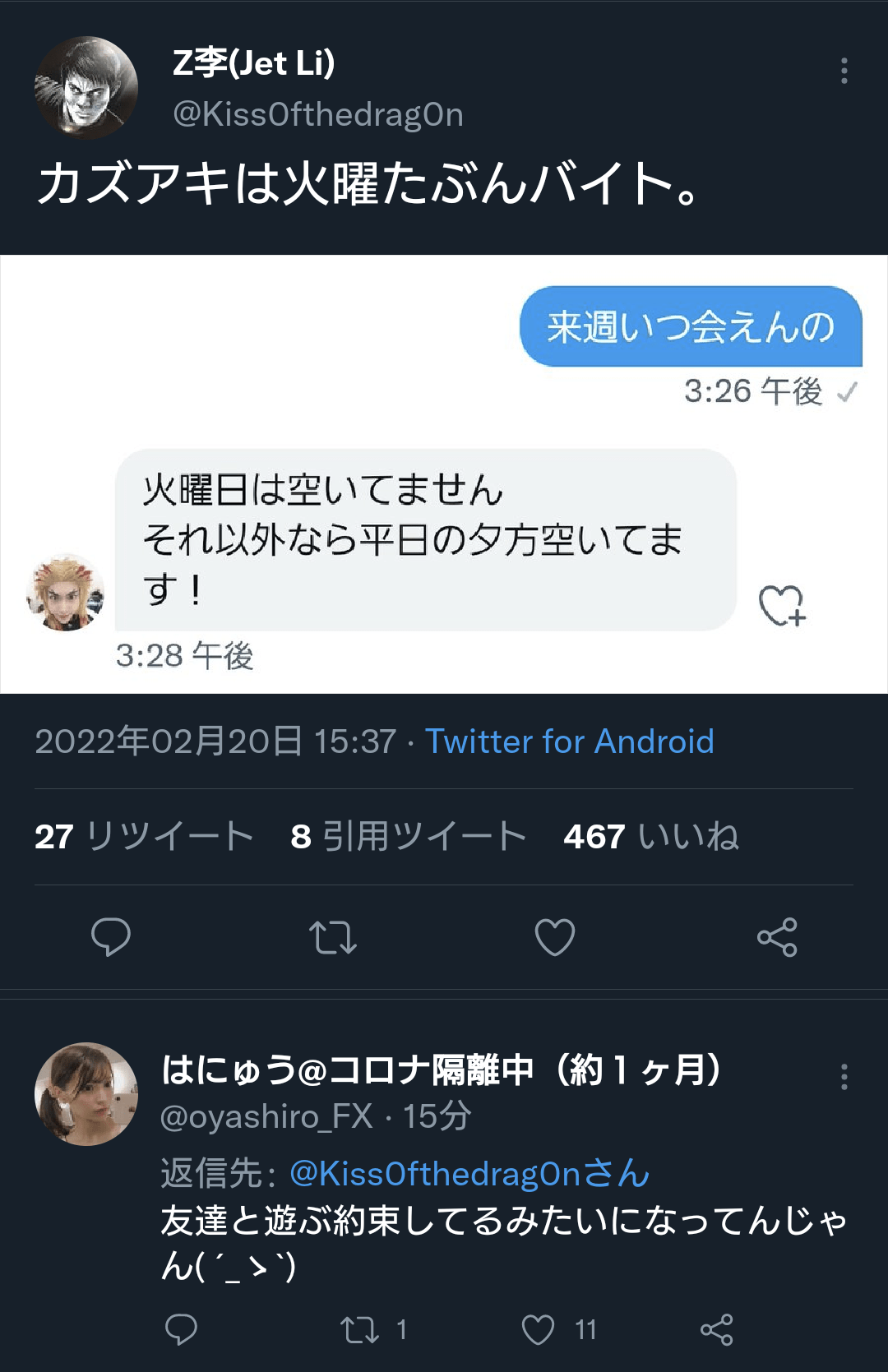The image size is (888, 1372).
Task: View the 27 retweets list
Action: 144,837
